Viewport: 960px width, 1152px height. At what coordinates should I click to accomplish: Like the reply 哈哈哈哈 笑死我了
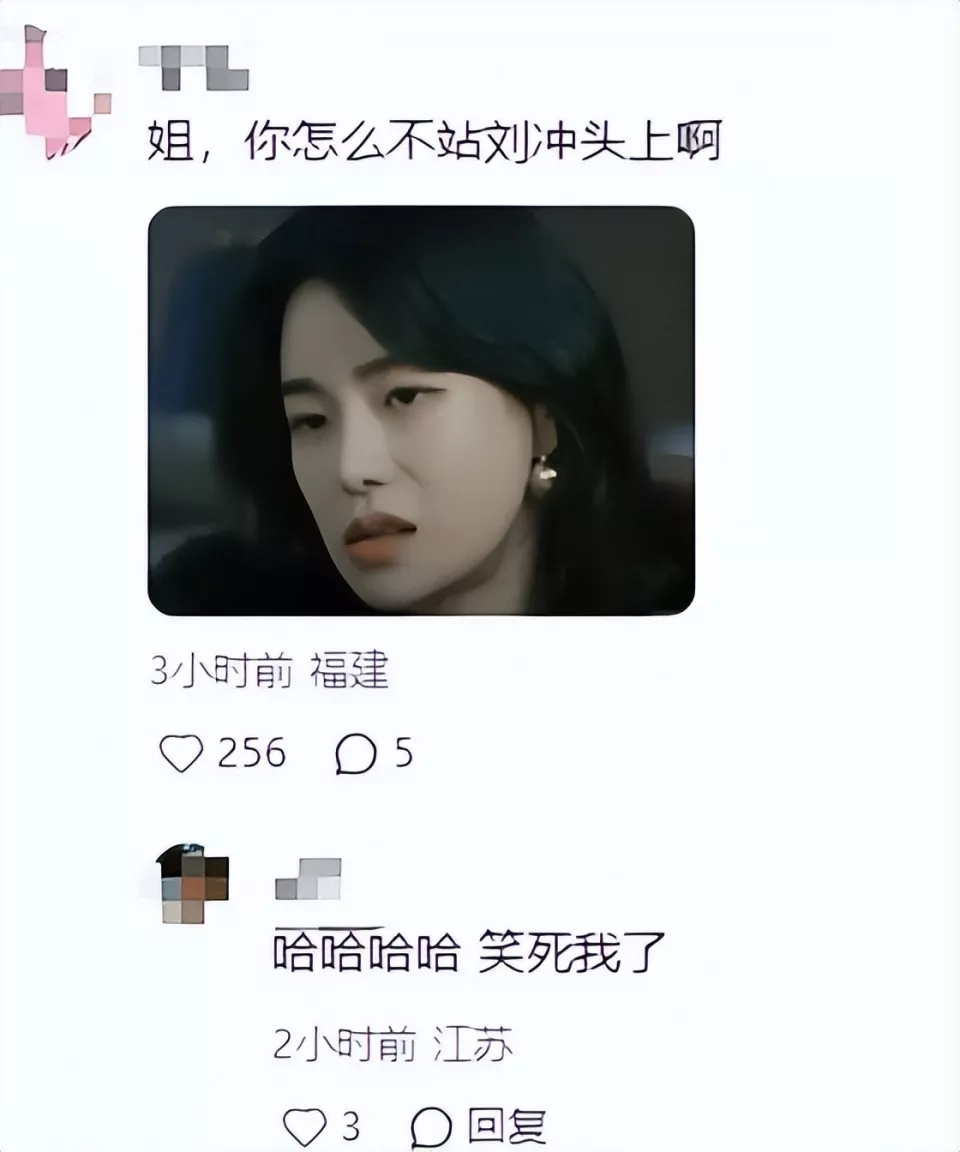coord(304,1128)
